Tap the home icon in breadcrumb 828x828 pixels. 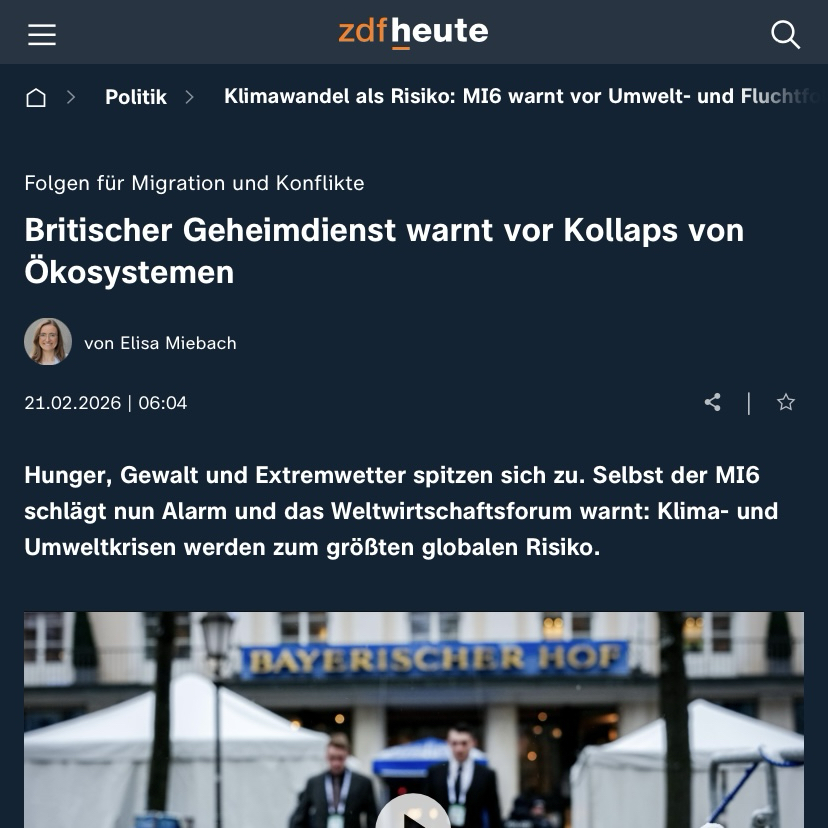[x=36, y=97]
